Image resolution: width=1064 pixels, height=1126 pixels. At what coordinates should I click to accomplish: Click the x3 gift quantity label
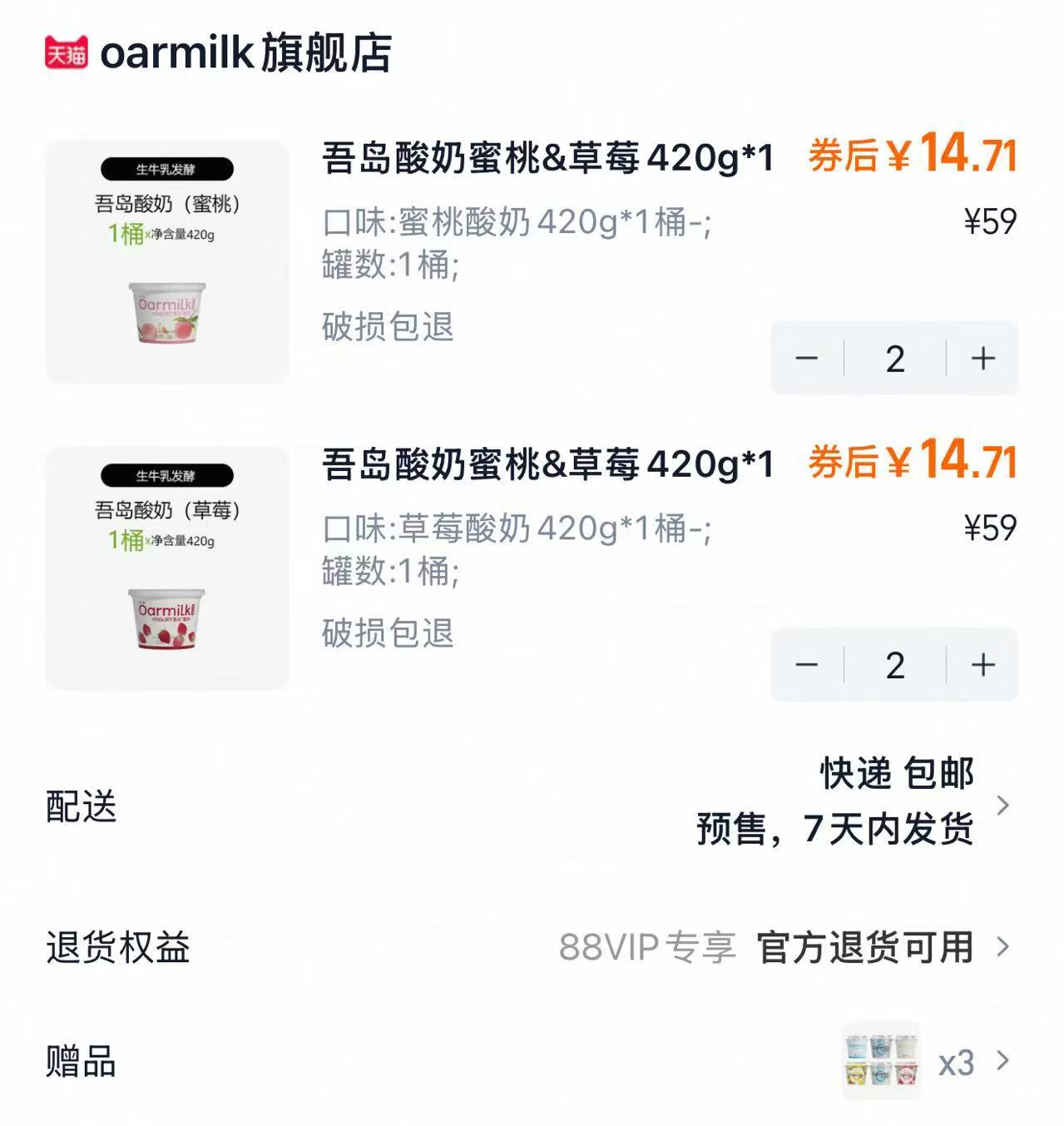(x=955, y=1061)
